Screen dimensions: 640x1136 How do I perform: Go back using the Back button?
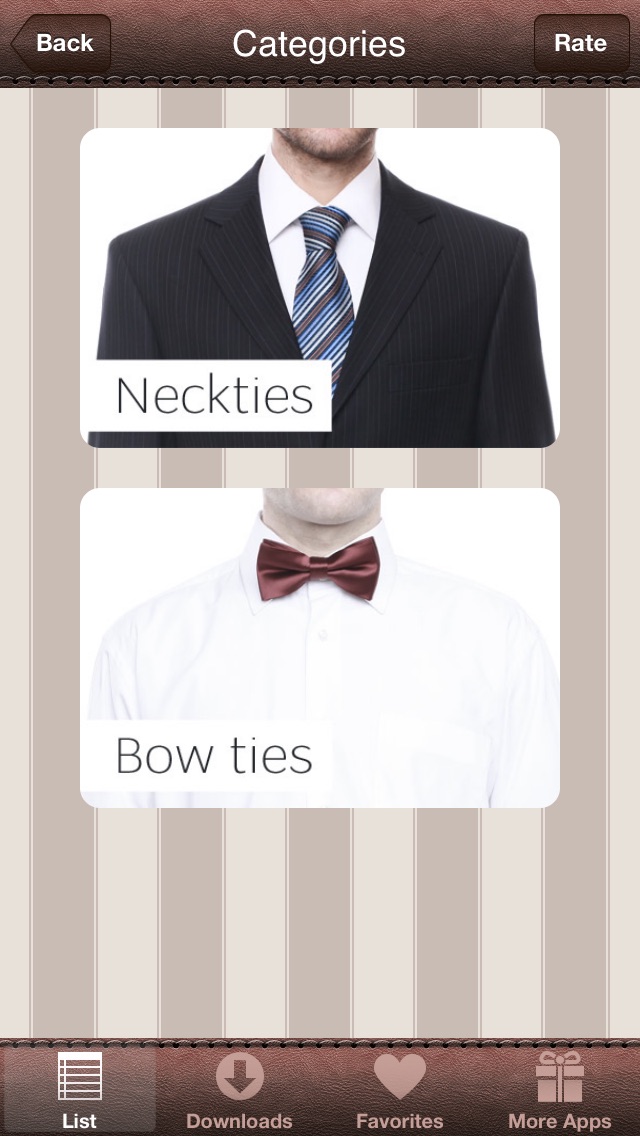coord(61,43)
